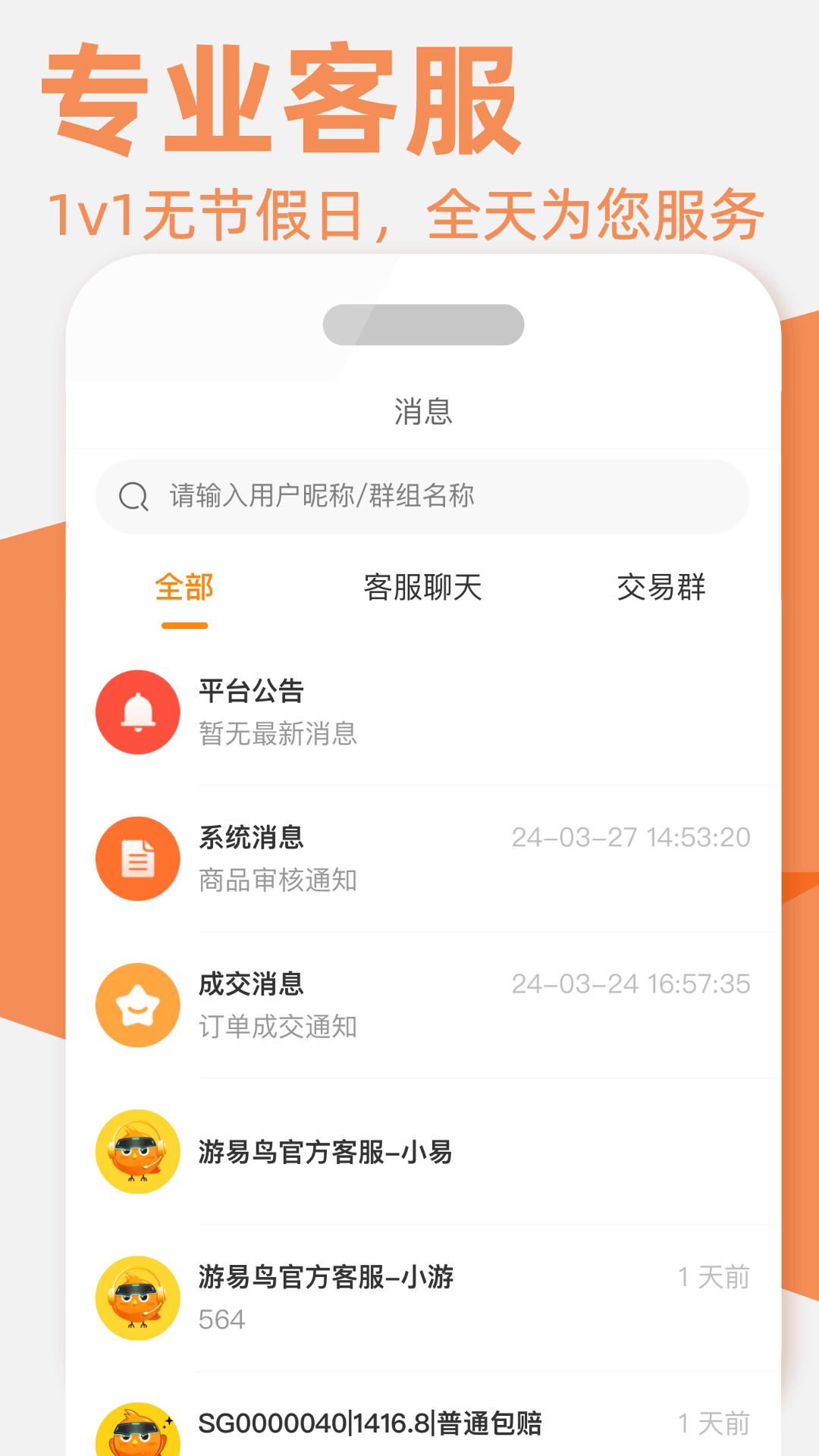Tap the orange bell inside 平台公告 badge

point(137,713)
